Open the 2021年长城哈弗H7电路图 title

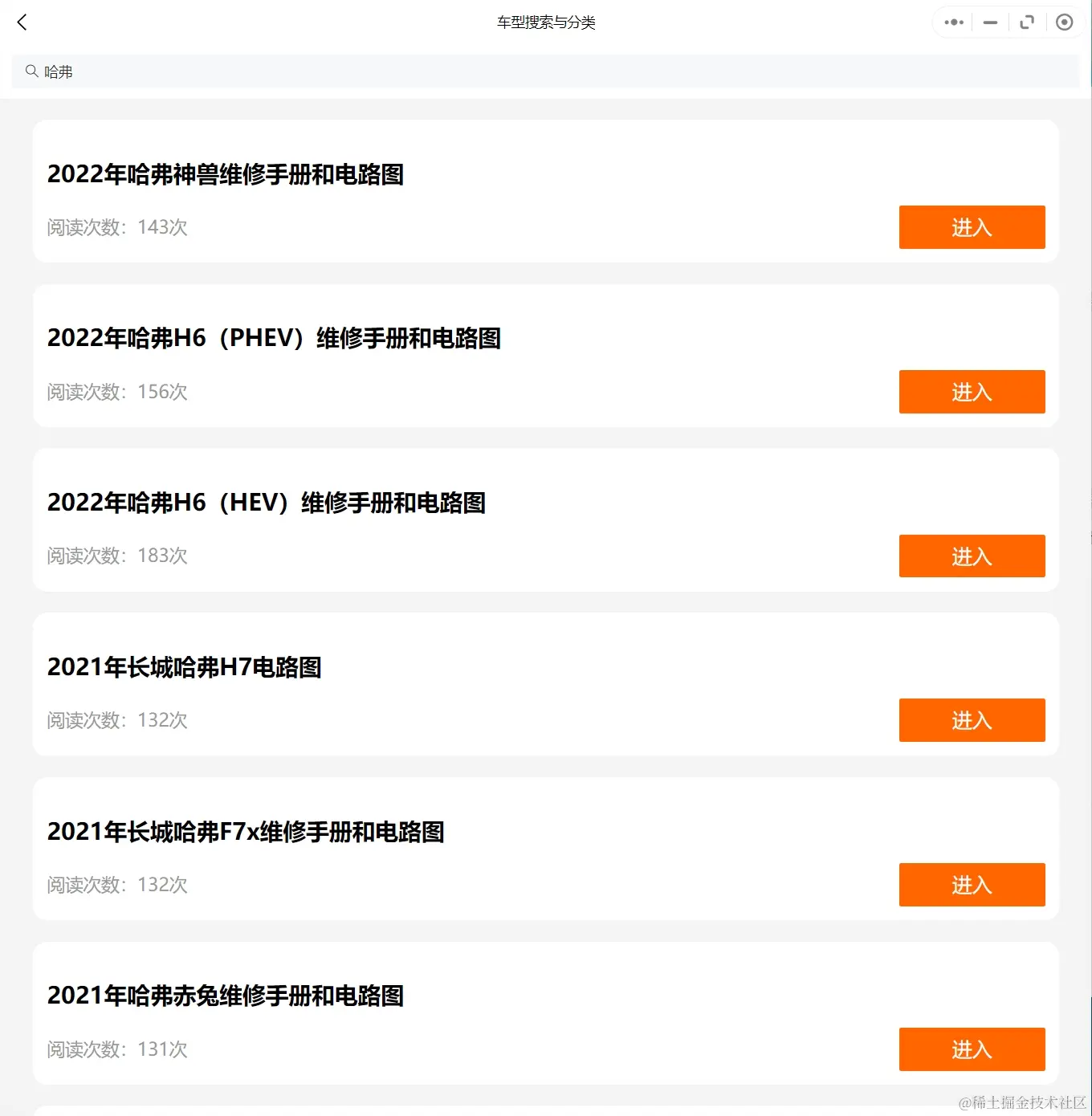pos(185,667)
